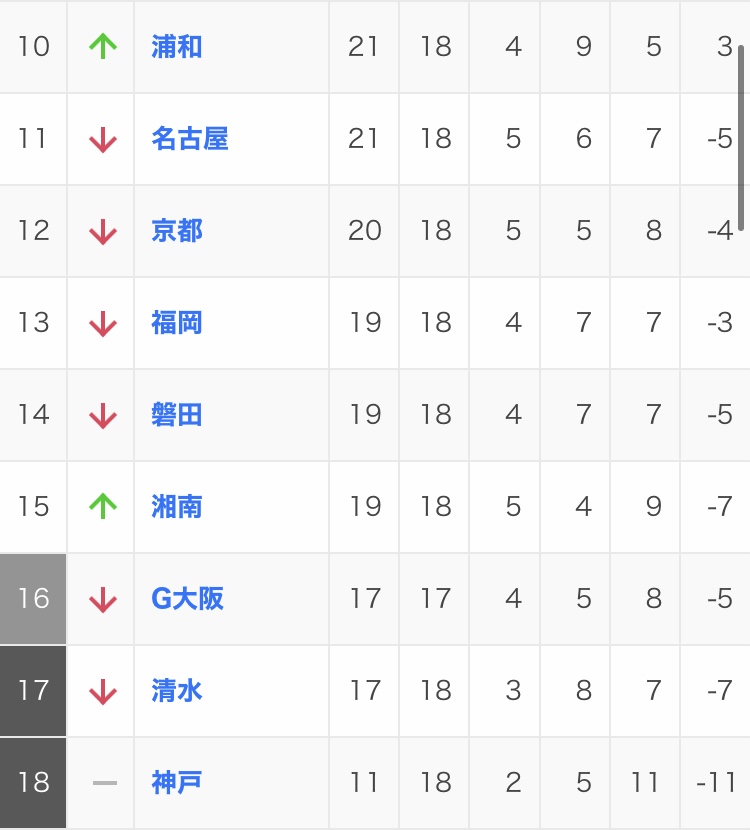Select the 福岡 team link

(177, 323)
